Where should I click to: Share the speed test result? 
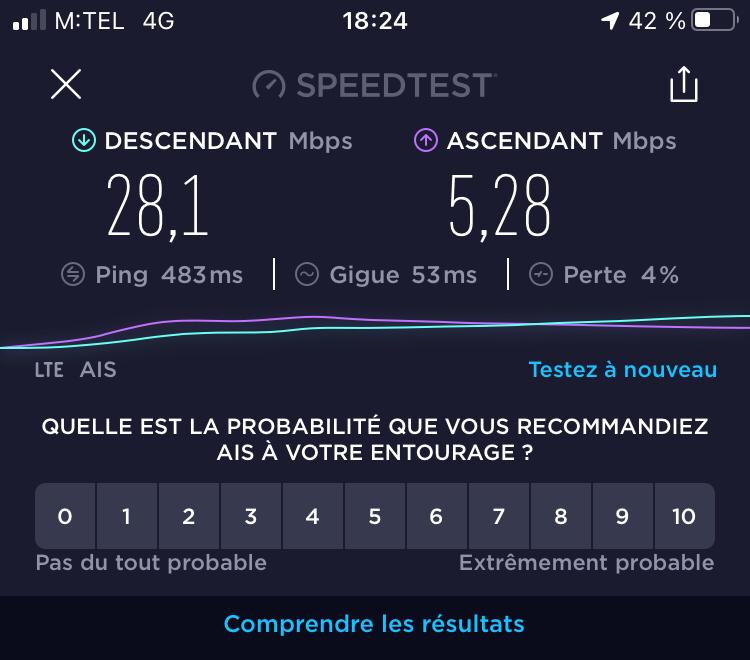(x=684, y=85)
